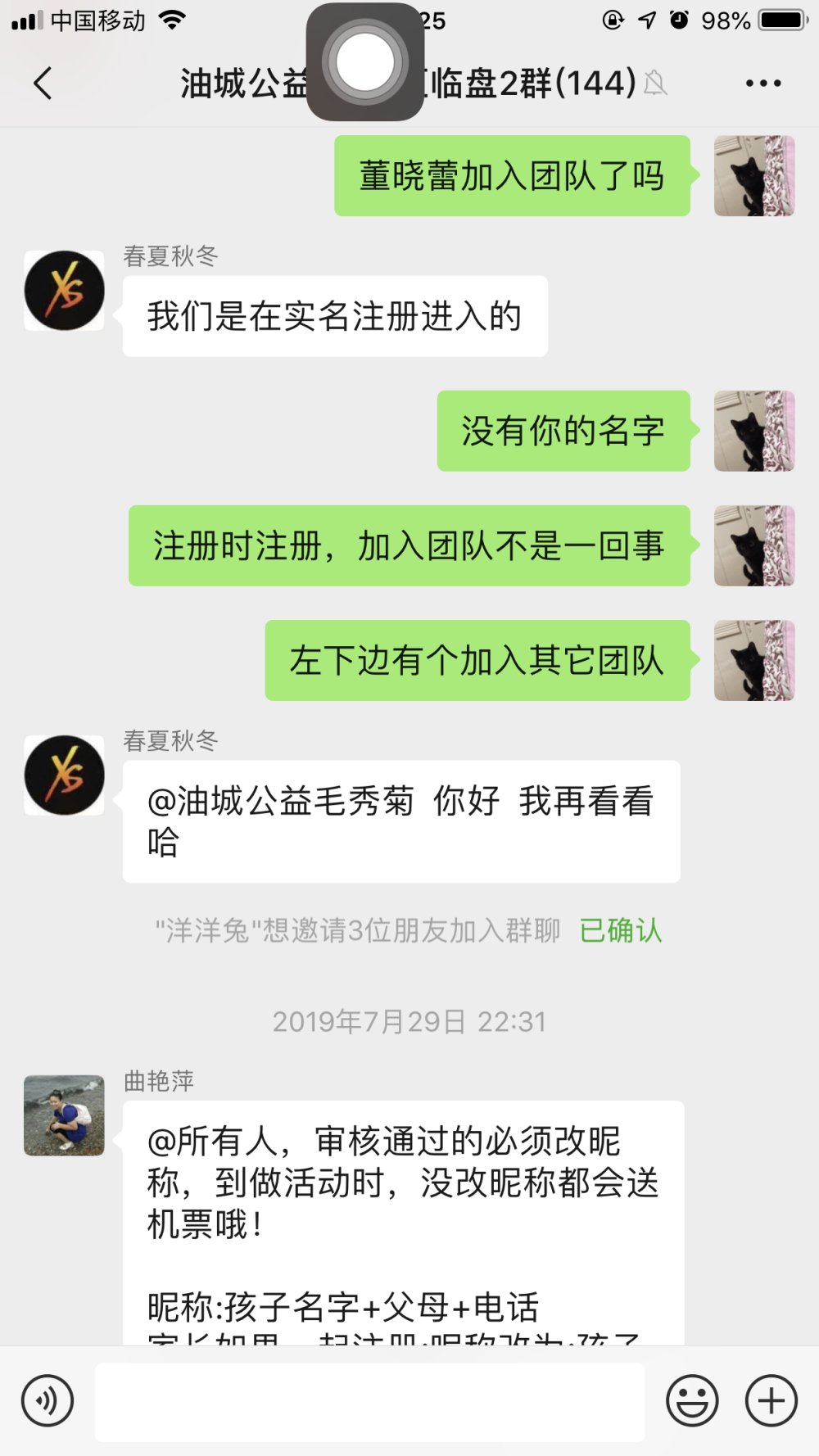Open the group chat options menu
Image resolution: width=819 pixels, height=1456 pixels.
click(762, 83)
